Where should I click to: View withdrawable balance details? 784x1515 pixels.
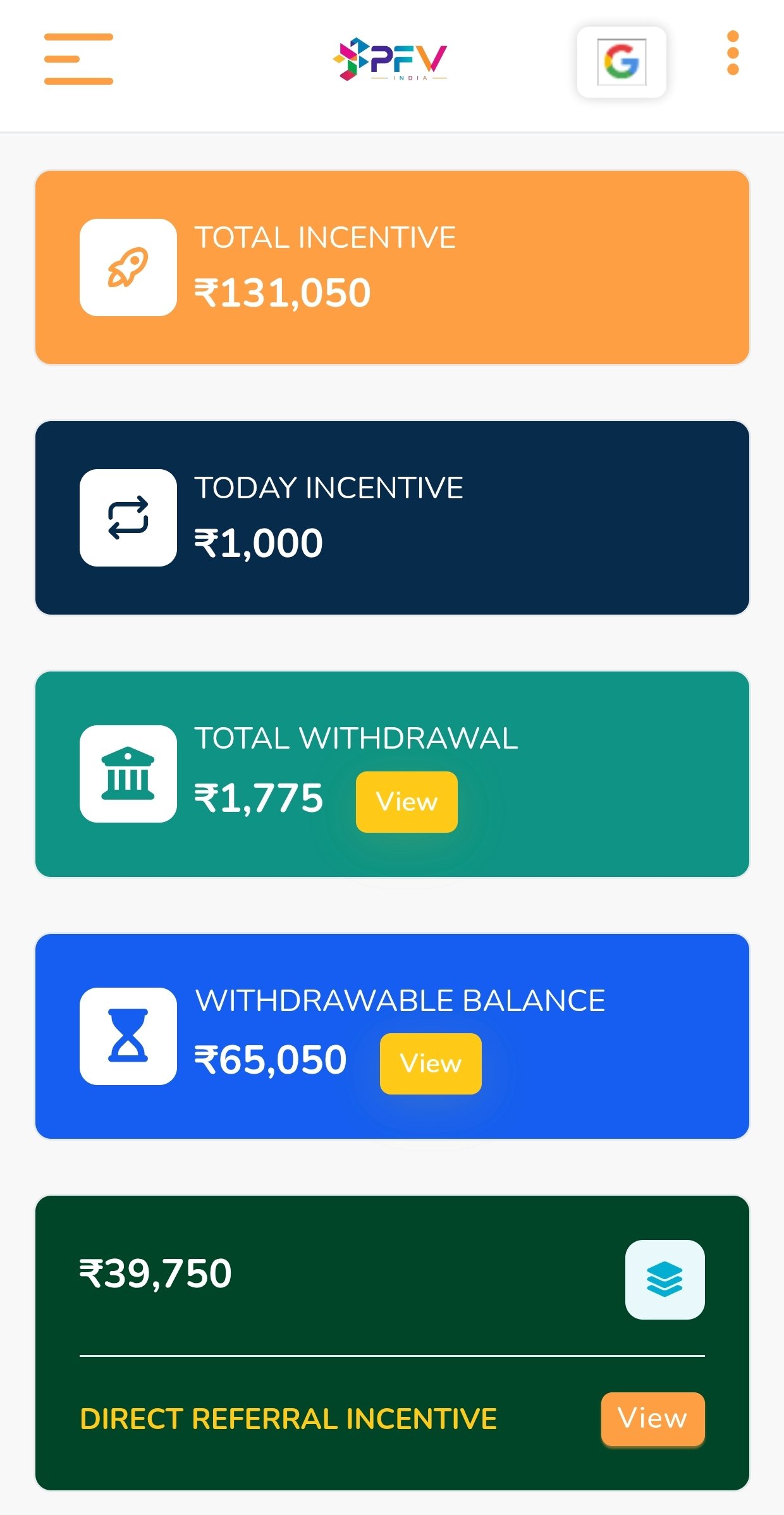[431, 1064]
